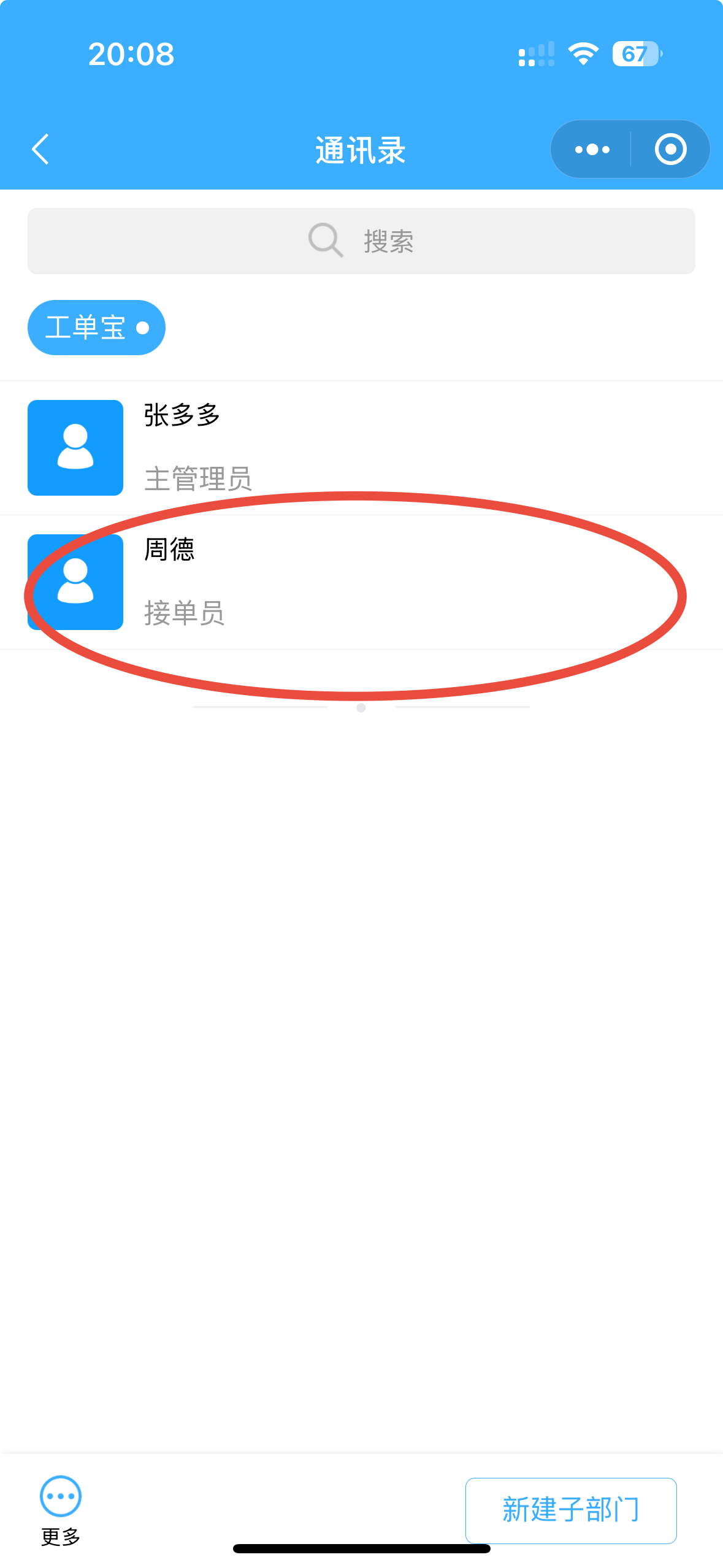Go back from the 通讯录 page
Viewport: 723px width, 1568px height.
point(40,149)
